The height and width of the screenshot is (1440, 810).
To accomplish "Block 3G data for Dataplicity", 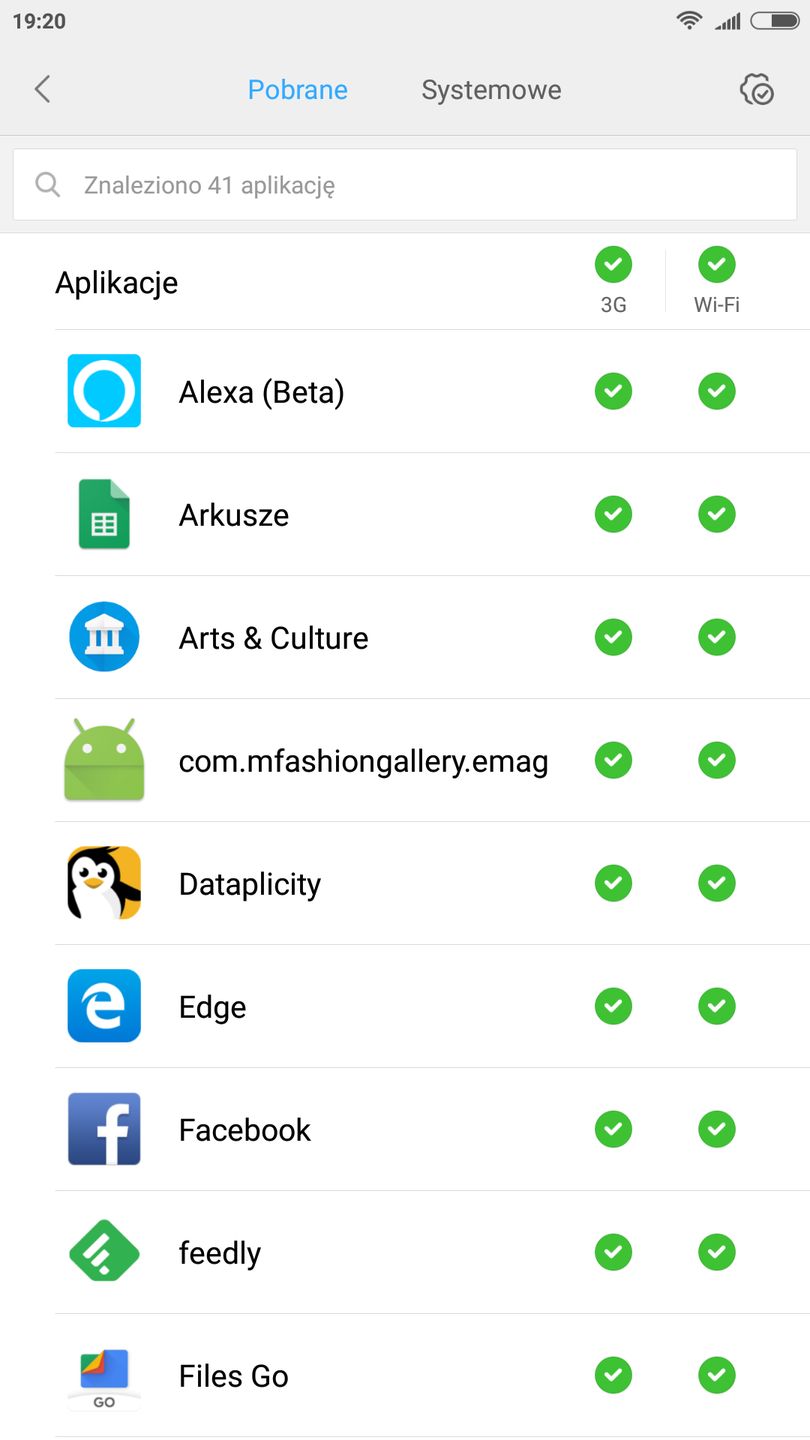I will (x=613, y=883).
